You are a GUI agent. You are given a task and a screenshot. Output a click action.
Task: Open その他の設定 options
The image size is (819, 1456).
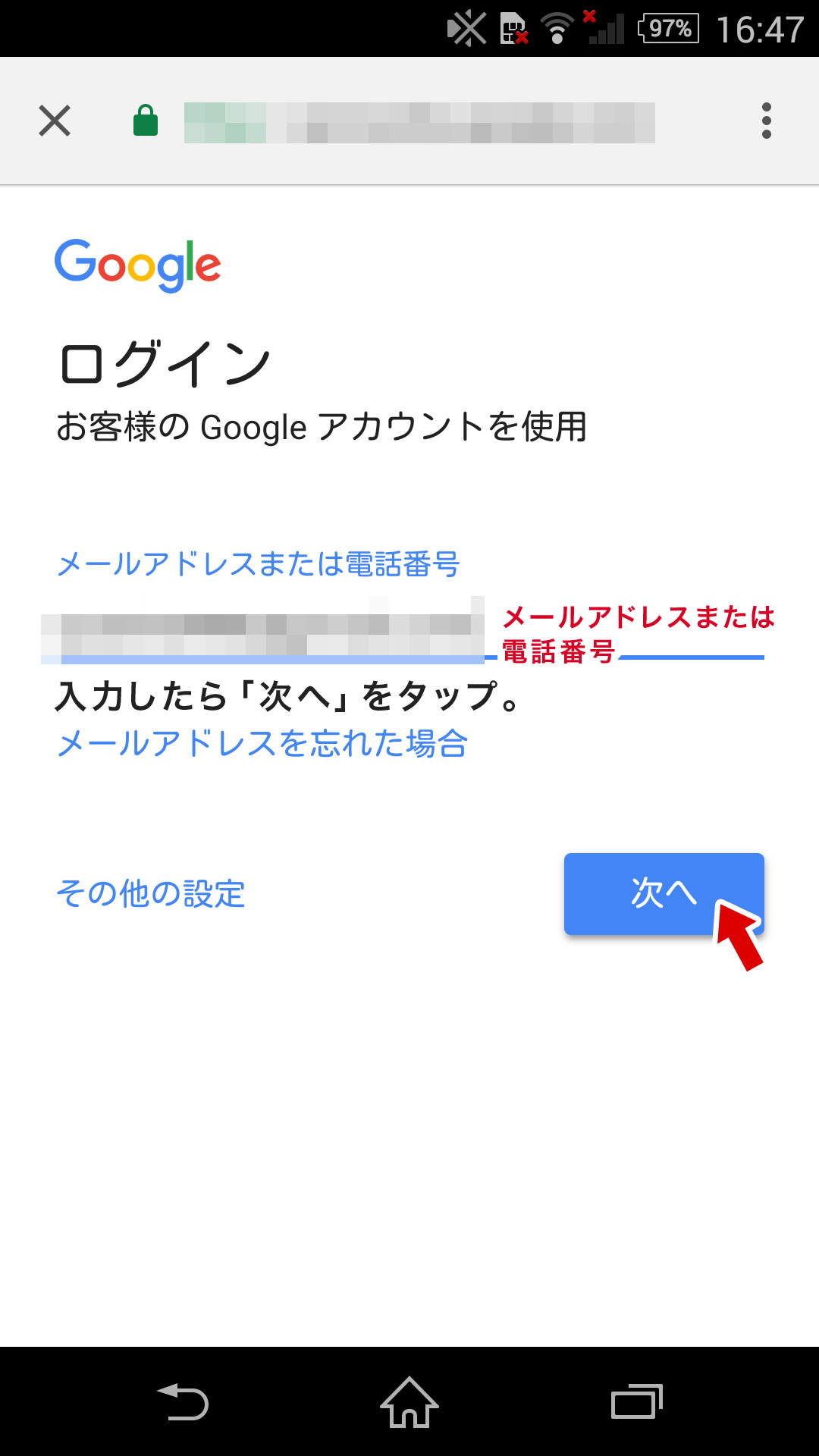tap(151, 893)
